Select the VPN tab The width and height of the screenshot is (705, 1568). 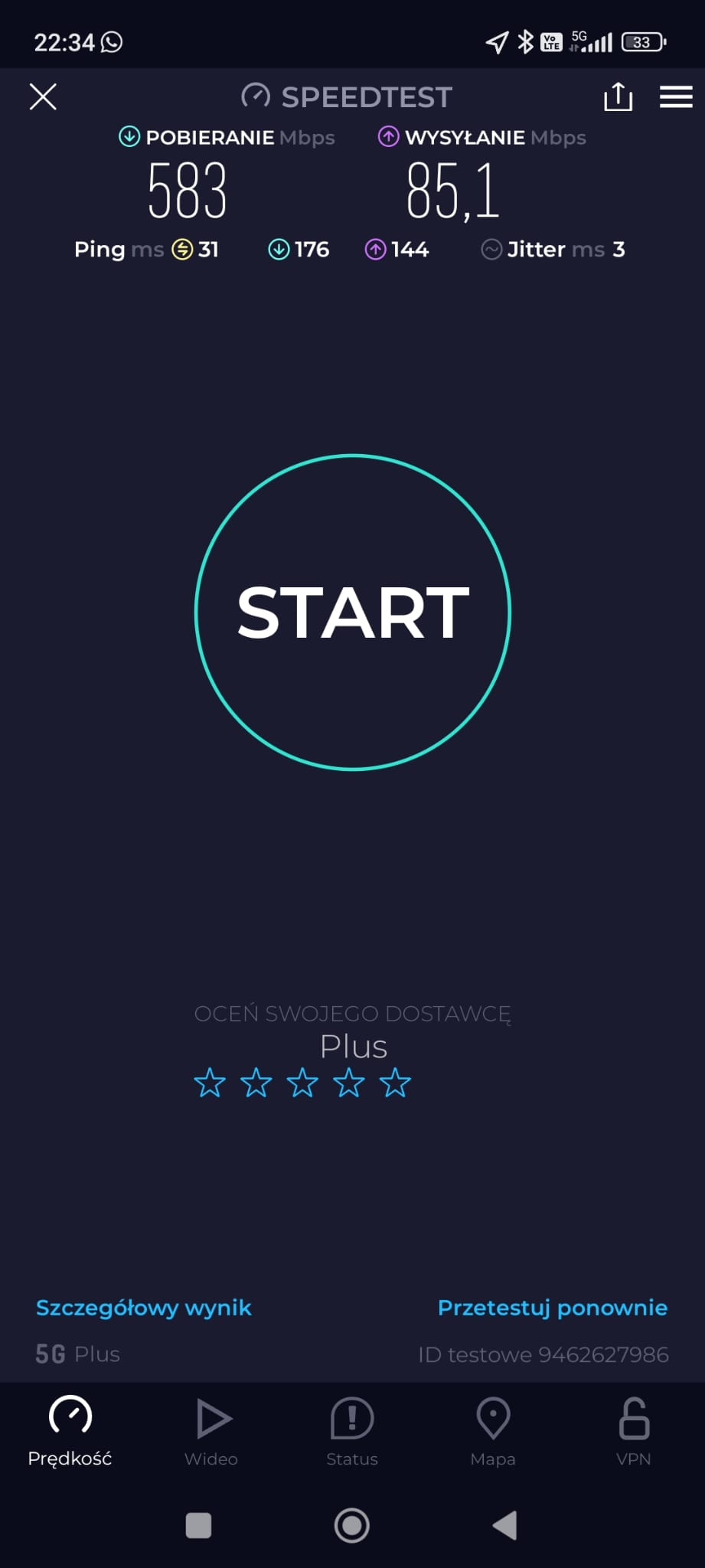[634, 1431]
